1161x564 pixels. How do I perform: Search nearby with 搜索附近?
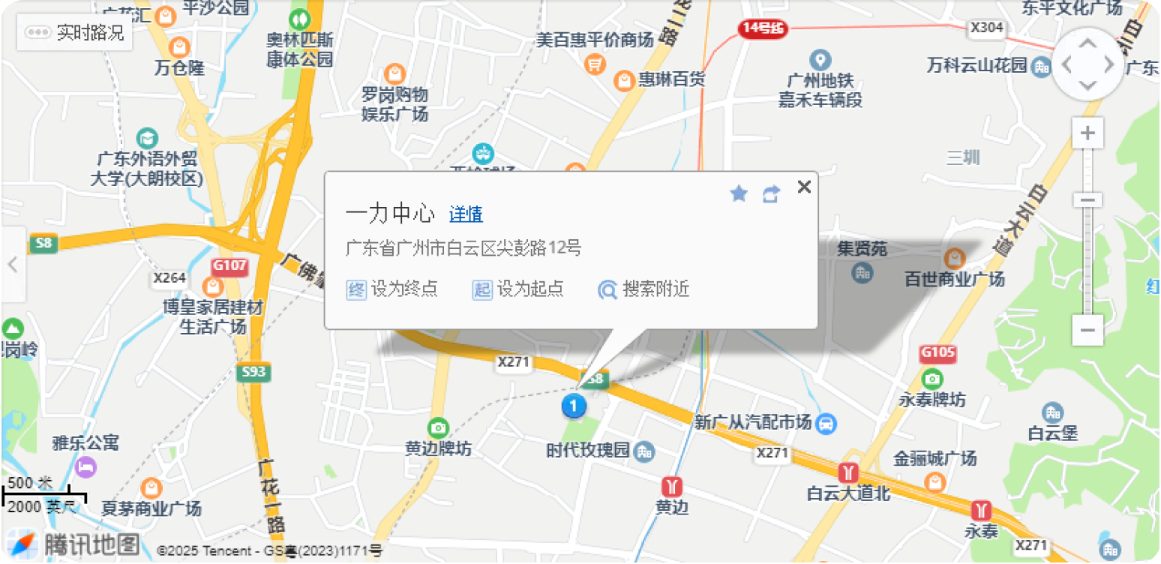coord(644,289)
